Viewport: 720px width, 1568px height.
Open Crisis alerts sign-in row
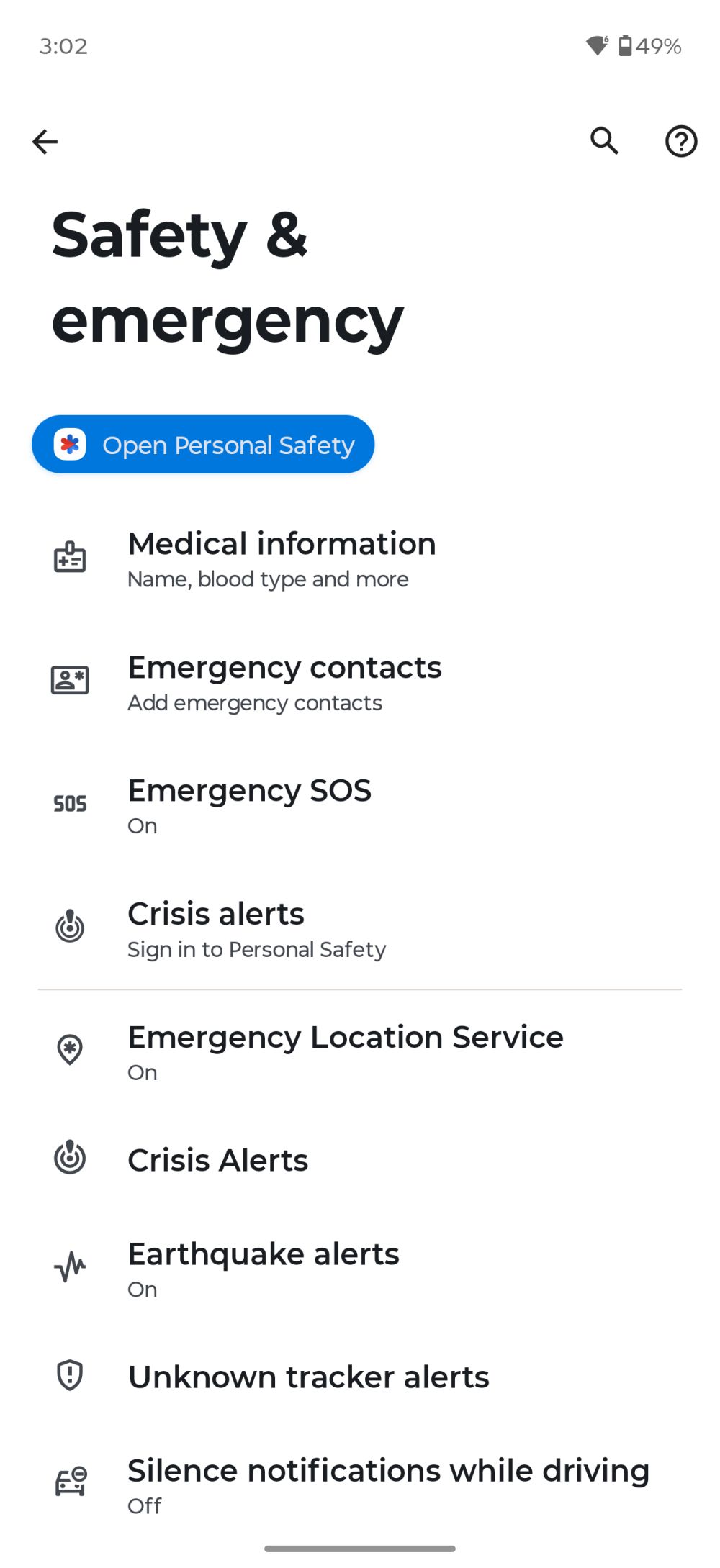256,929
